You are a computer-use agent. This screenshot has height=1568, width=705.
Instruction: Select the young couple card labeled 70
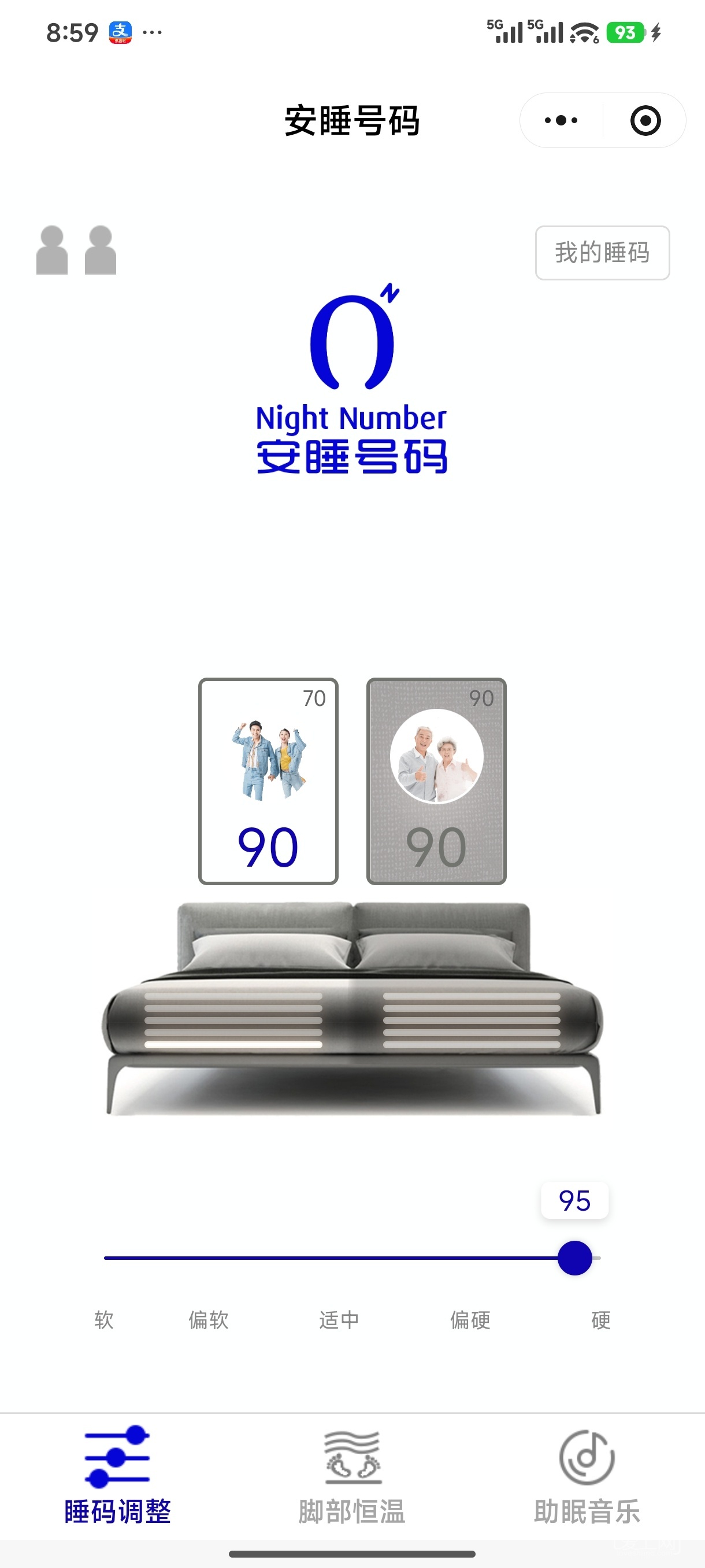pos(268,781)
